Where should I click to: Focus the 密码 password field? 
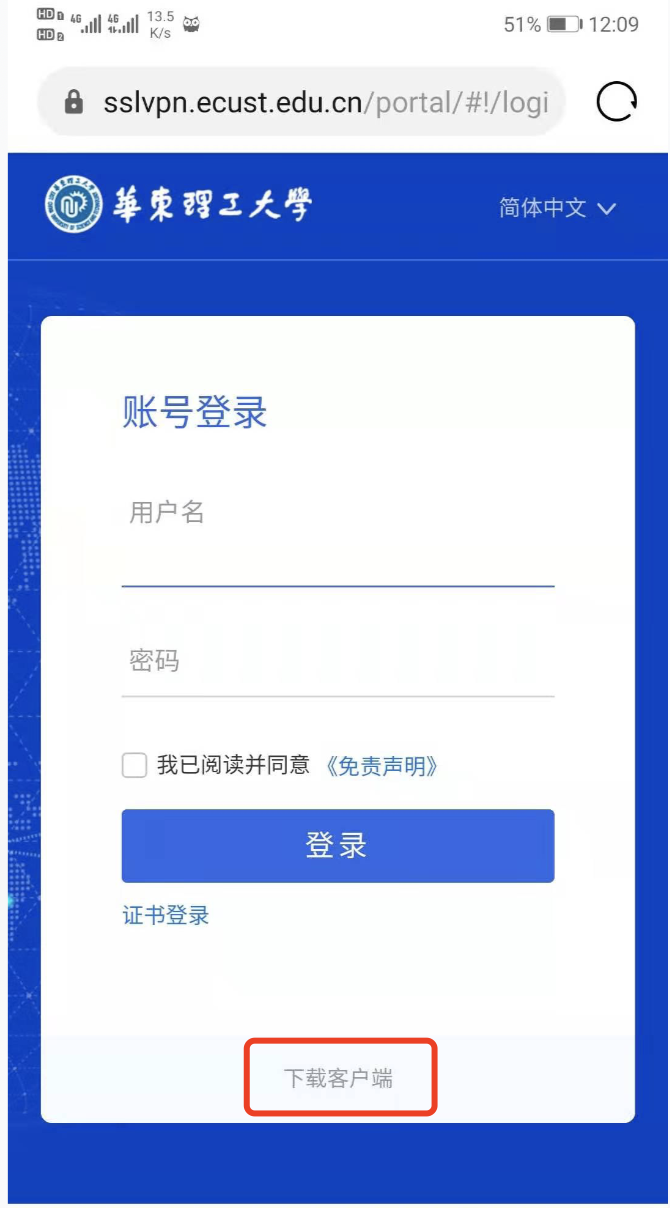(337, 662)
